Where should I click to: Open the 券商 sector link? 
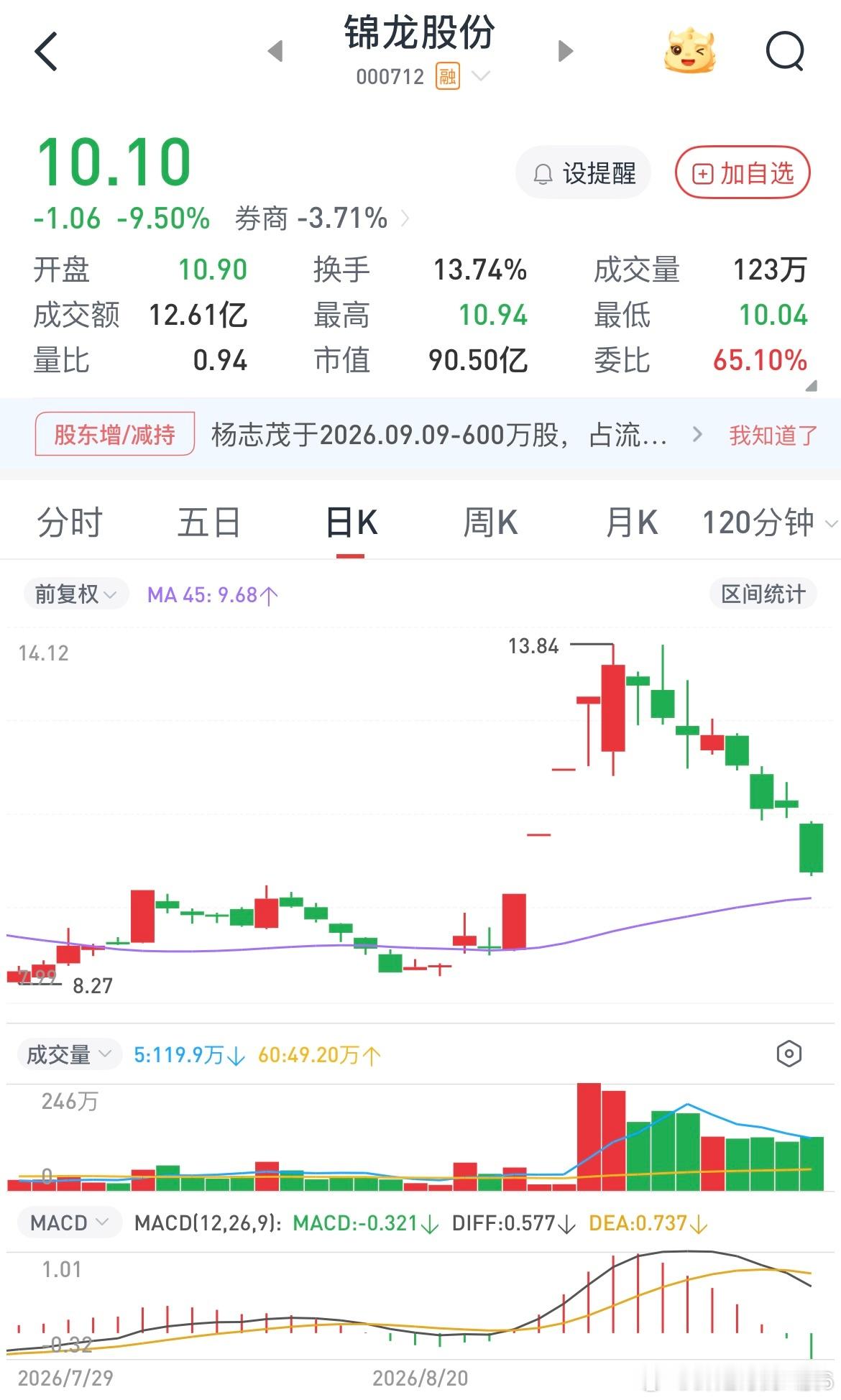(322, 218)
